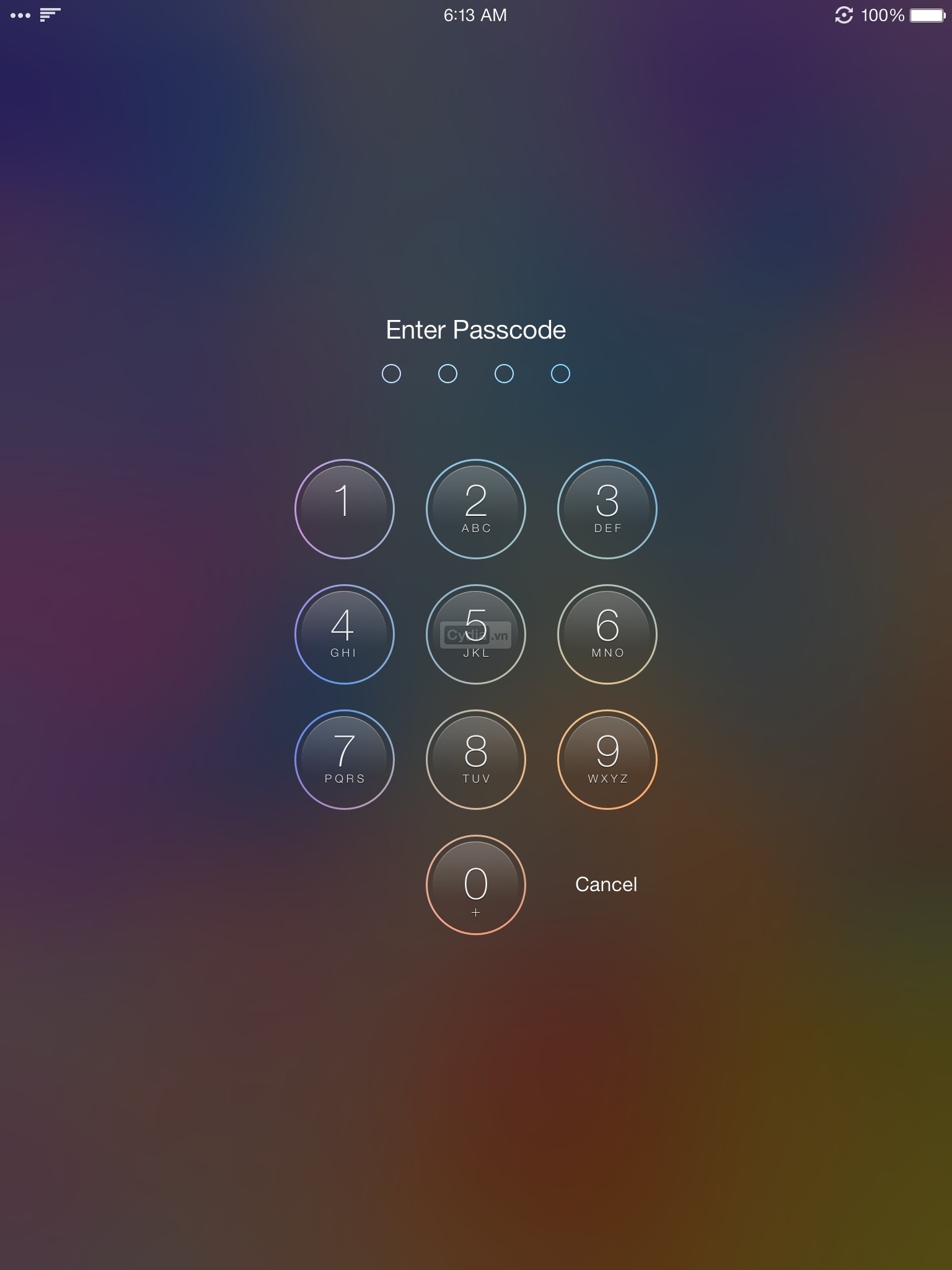Enter digit 1 on the passcode keypad
The height and width of the screenshot is (1270, 952).
point(344,508)
